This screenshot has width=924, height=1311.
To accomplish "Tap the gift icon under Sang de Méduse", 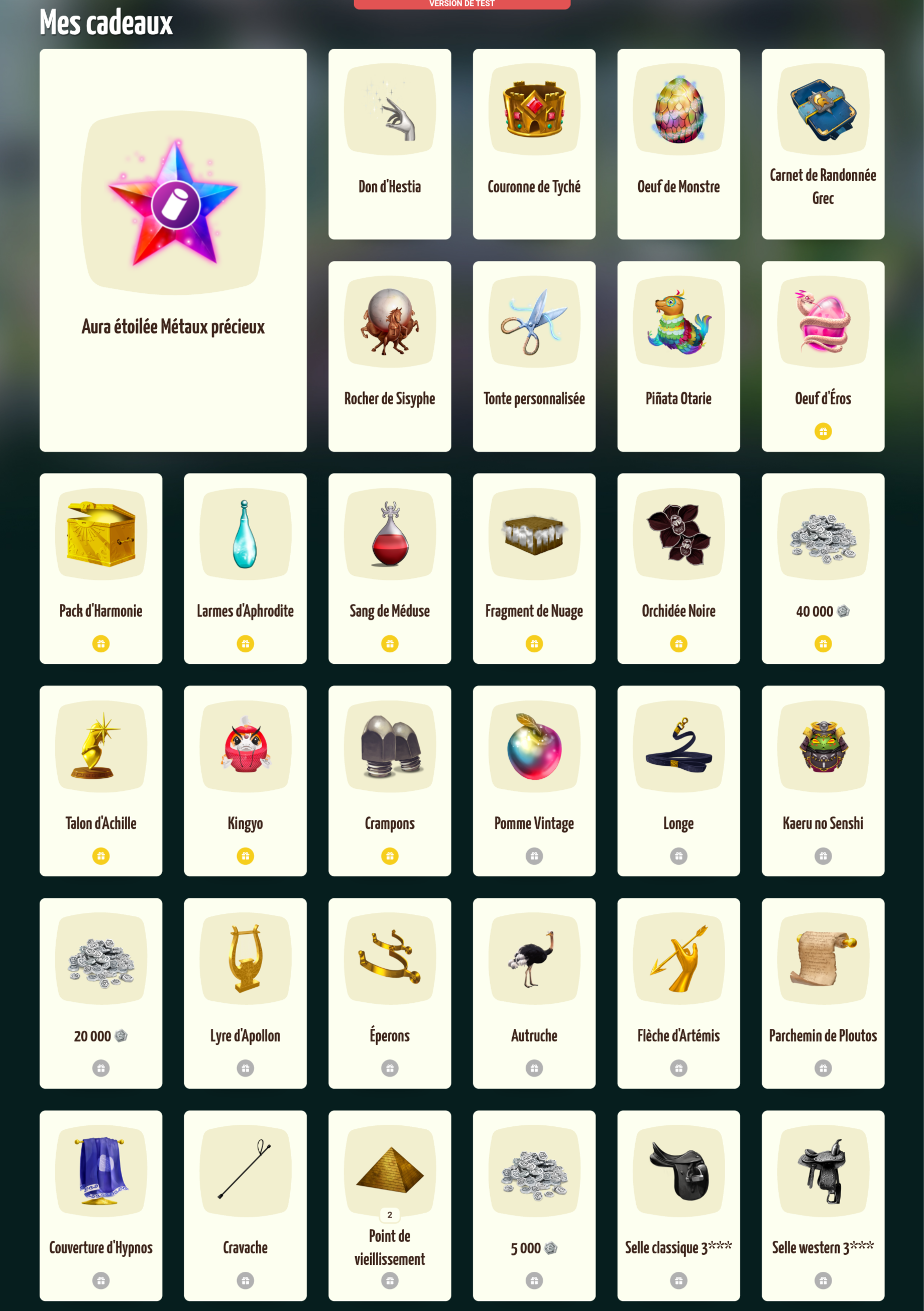I will (390, 644).
